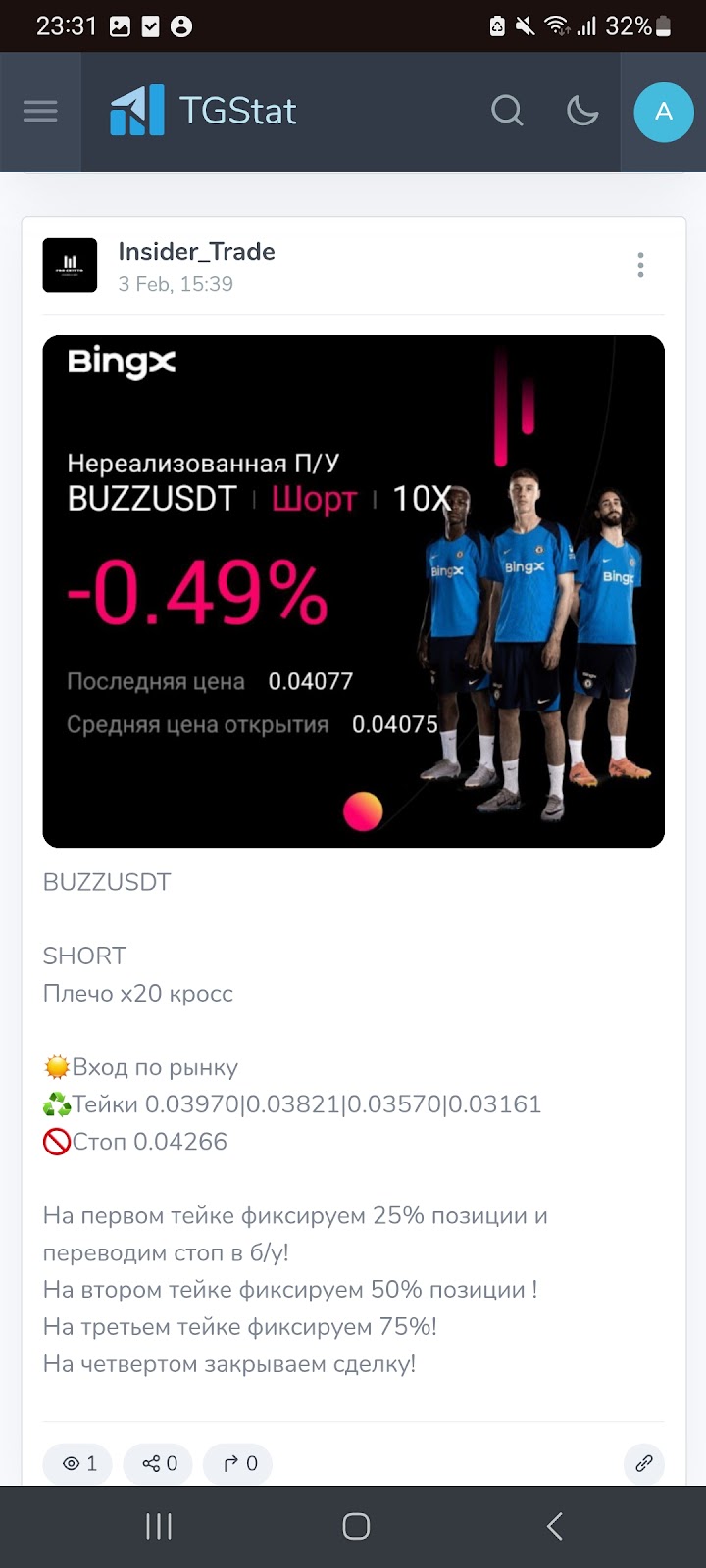Image resolution: width=706 pixels, height=1568 pixels.
Task: Open recent apps from the navigation bar
Action: 159,1526
